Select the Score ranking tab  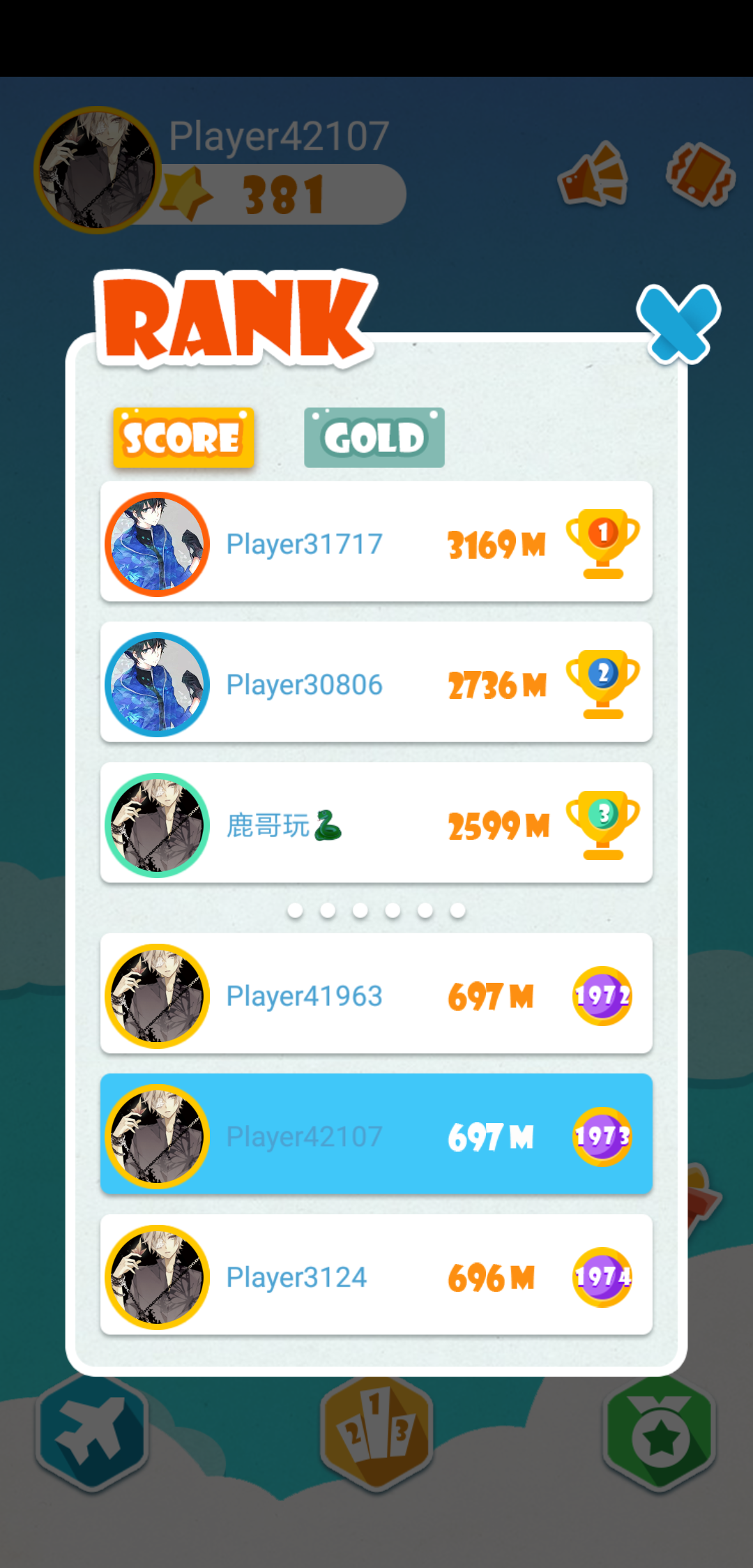point(183,437)
